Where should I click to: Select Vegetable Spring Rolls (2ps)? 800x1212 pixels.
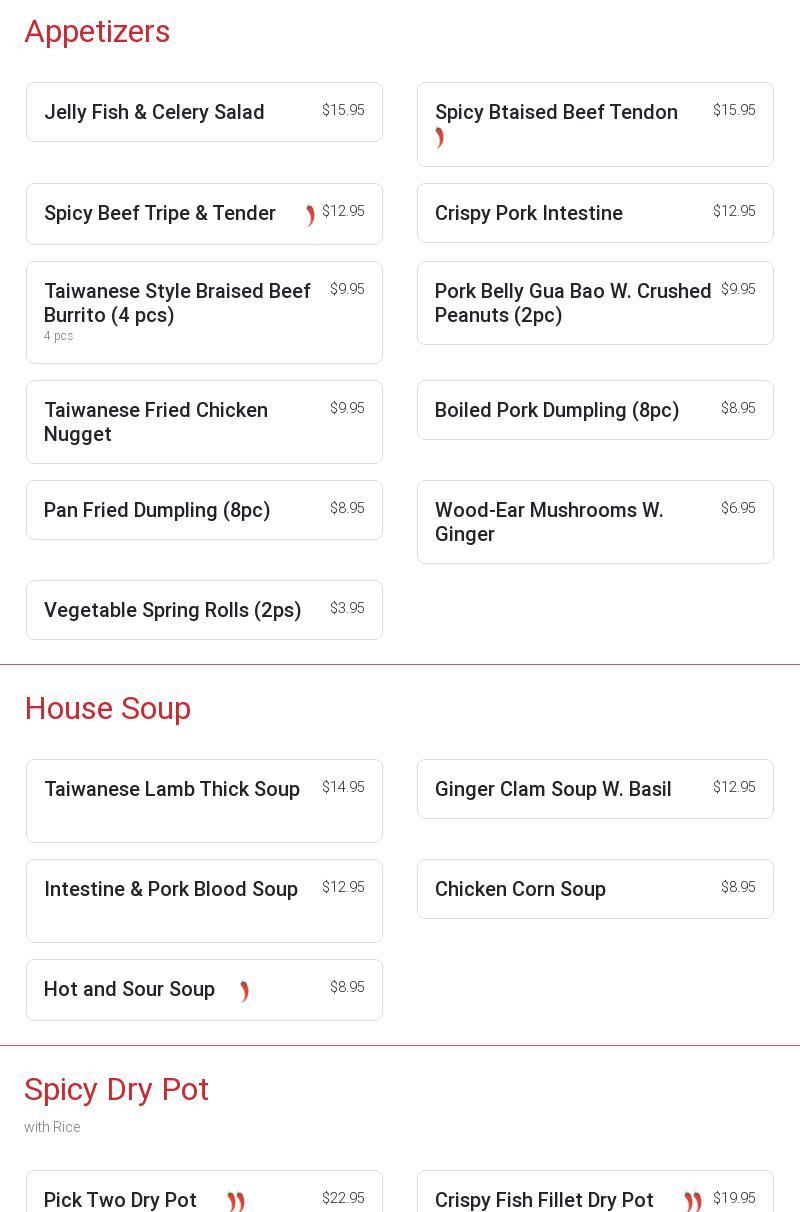pyautogui.click(x=204, y=610)
